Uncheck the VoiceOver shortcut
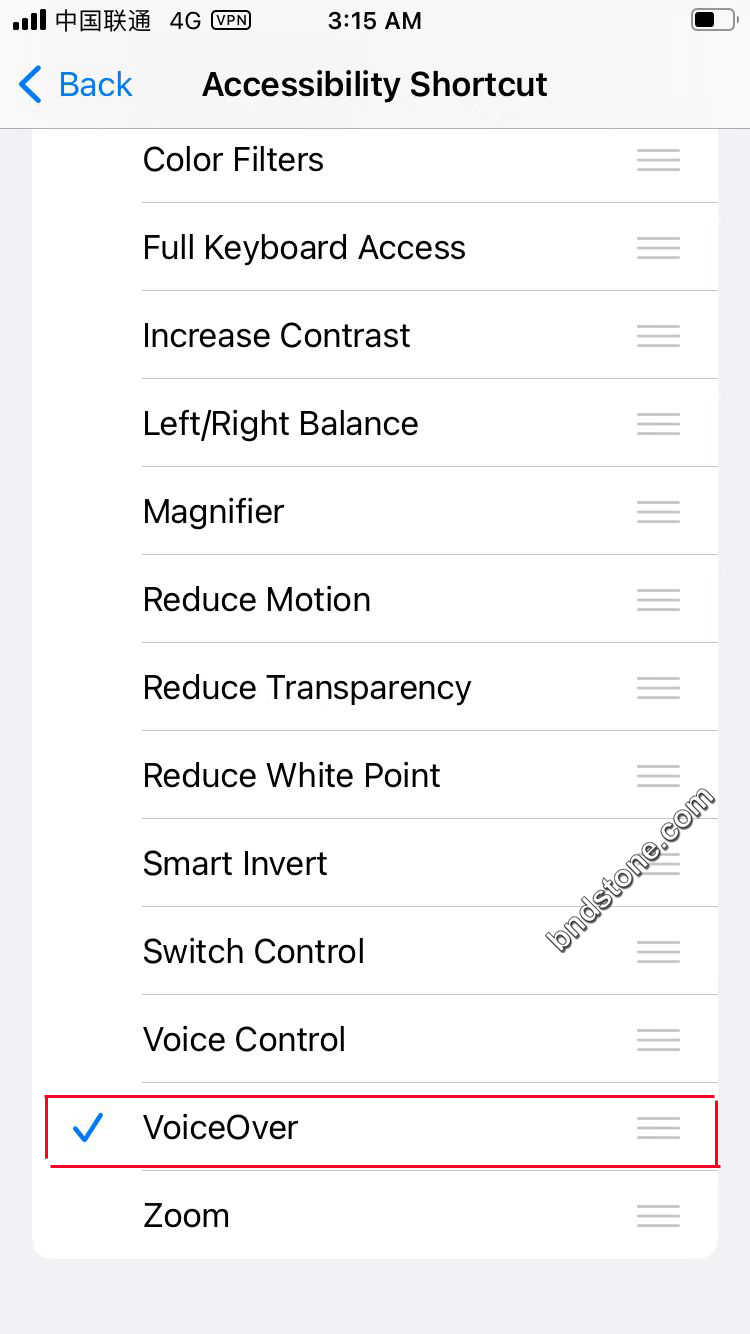Screen dimensions: 750x1334 click(375, 1127)
